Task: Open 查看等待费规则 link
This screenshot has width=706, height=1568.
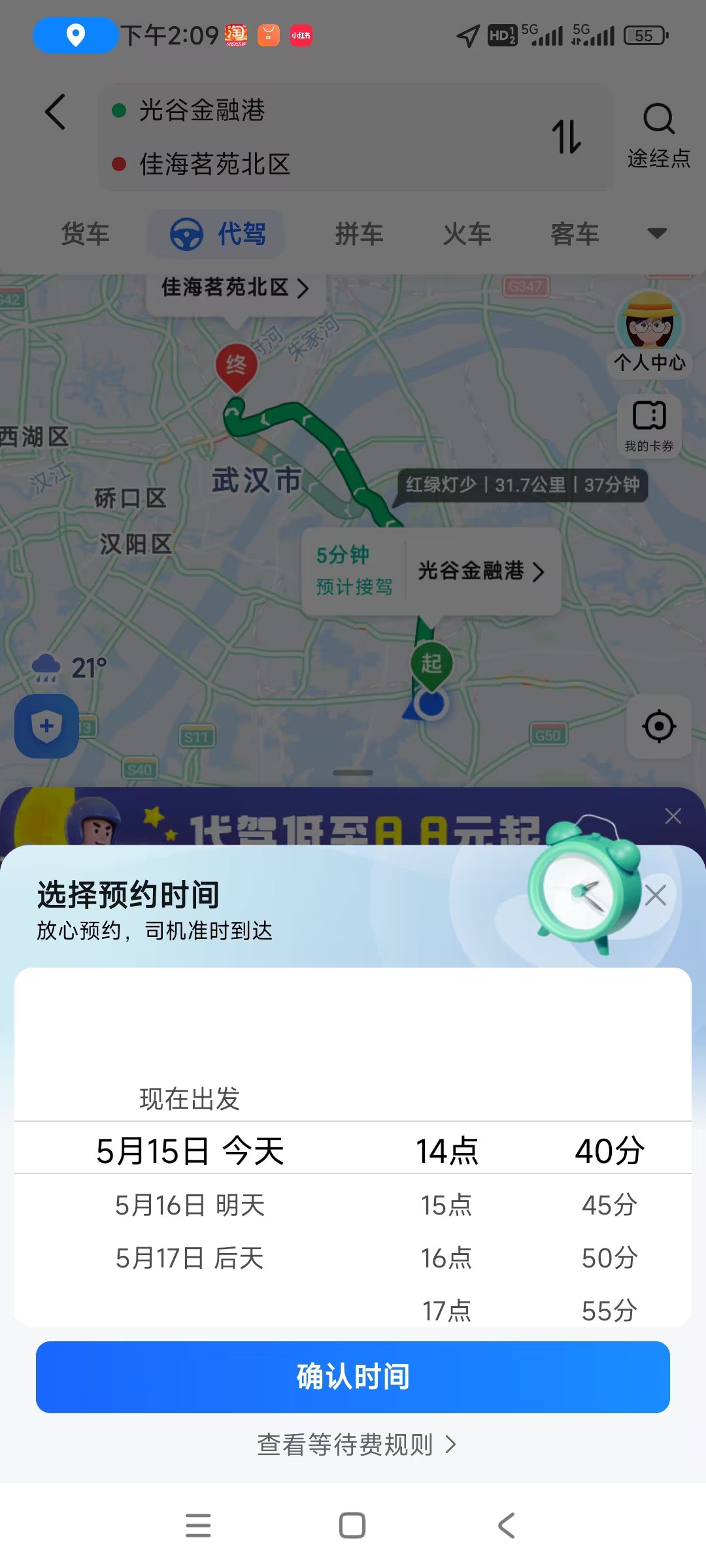Action: point(356,1445)
